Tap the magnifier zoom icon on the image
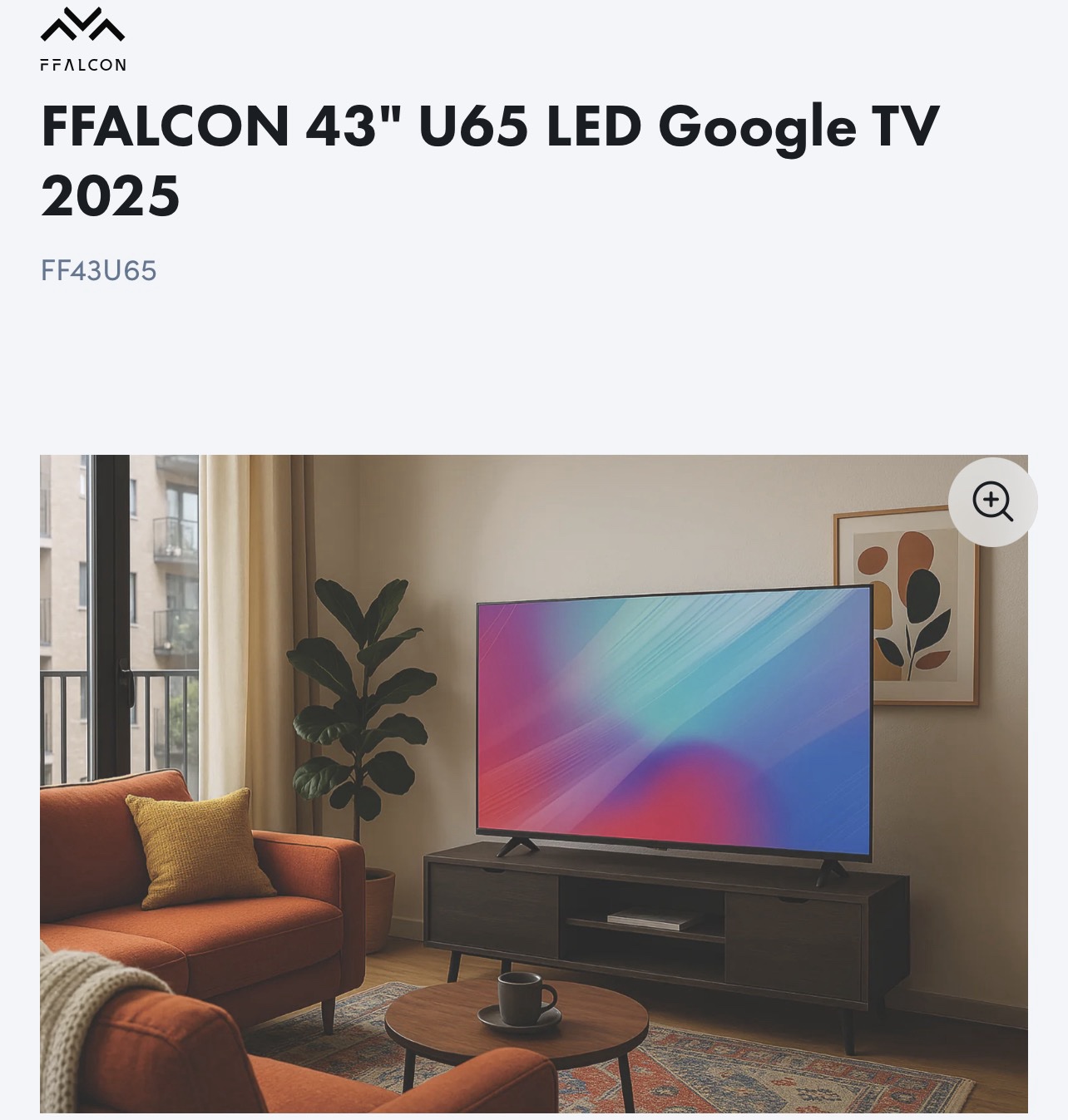This screenshot has width=1068, height=1120. click(992, 502)
